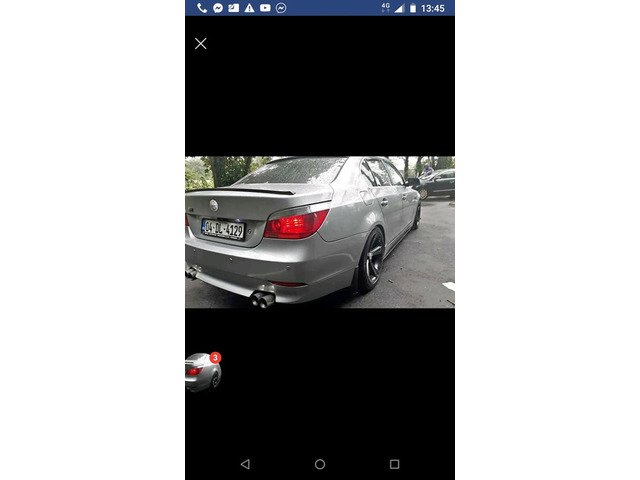Screen dimensions: 640x480
Task: Go to the home screen
Action: pos(320,464)
